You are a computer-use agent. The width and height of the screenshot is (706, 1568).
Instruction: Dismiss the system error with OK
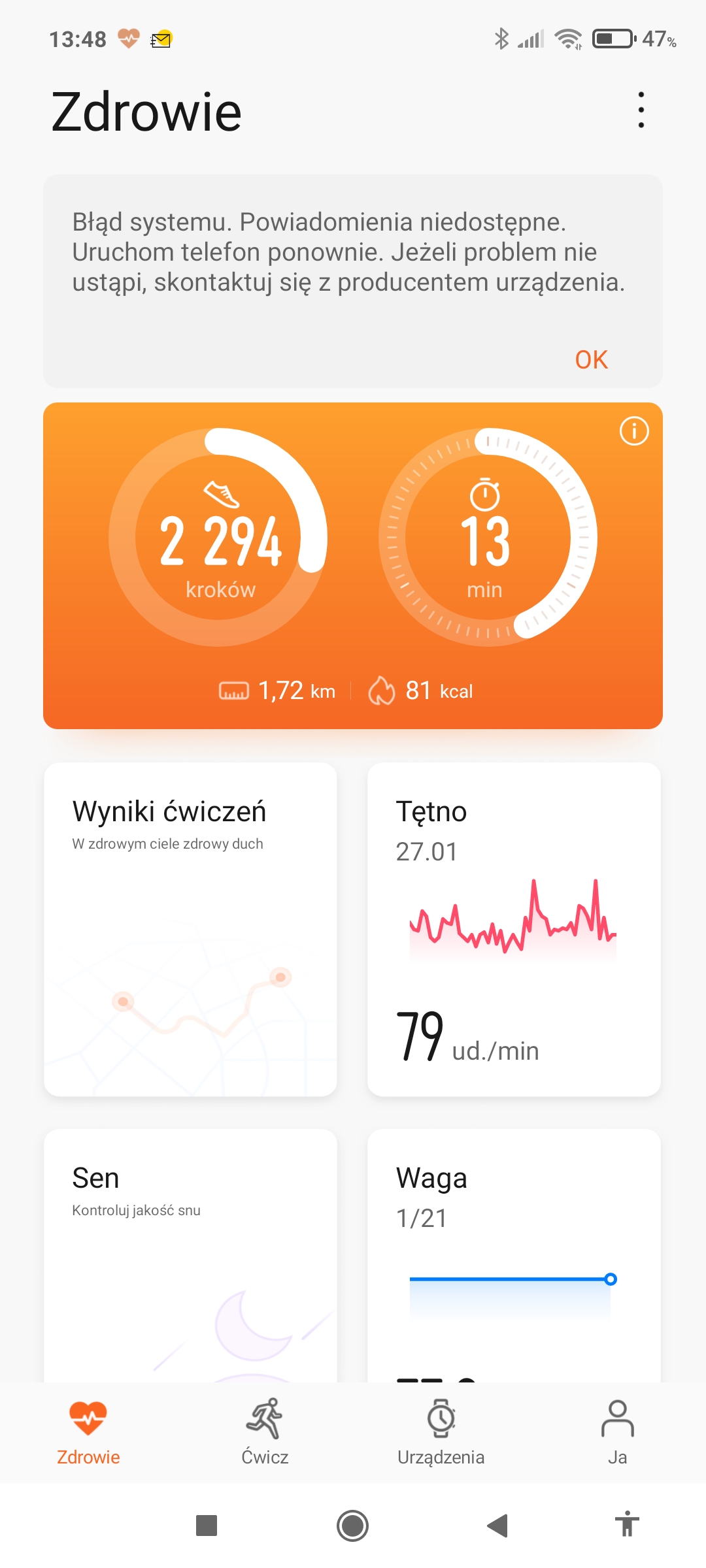click(591, 360)
